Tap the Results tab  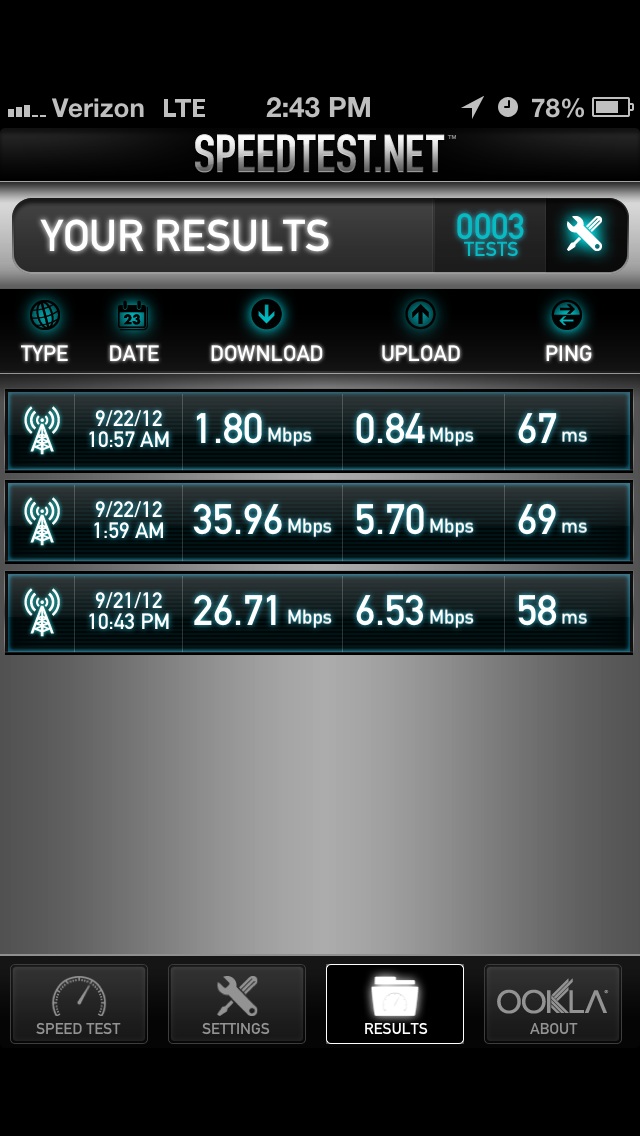pos(395,1003)
